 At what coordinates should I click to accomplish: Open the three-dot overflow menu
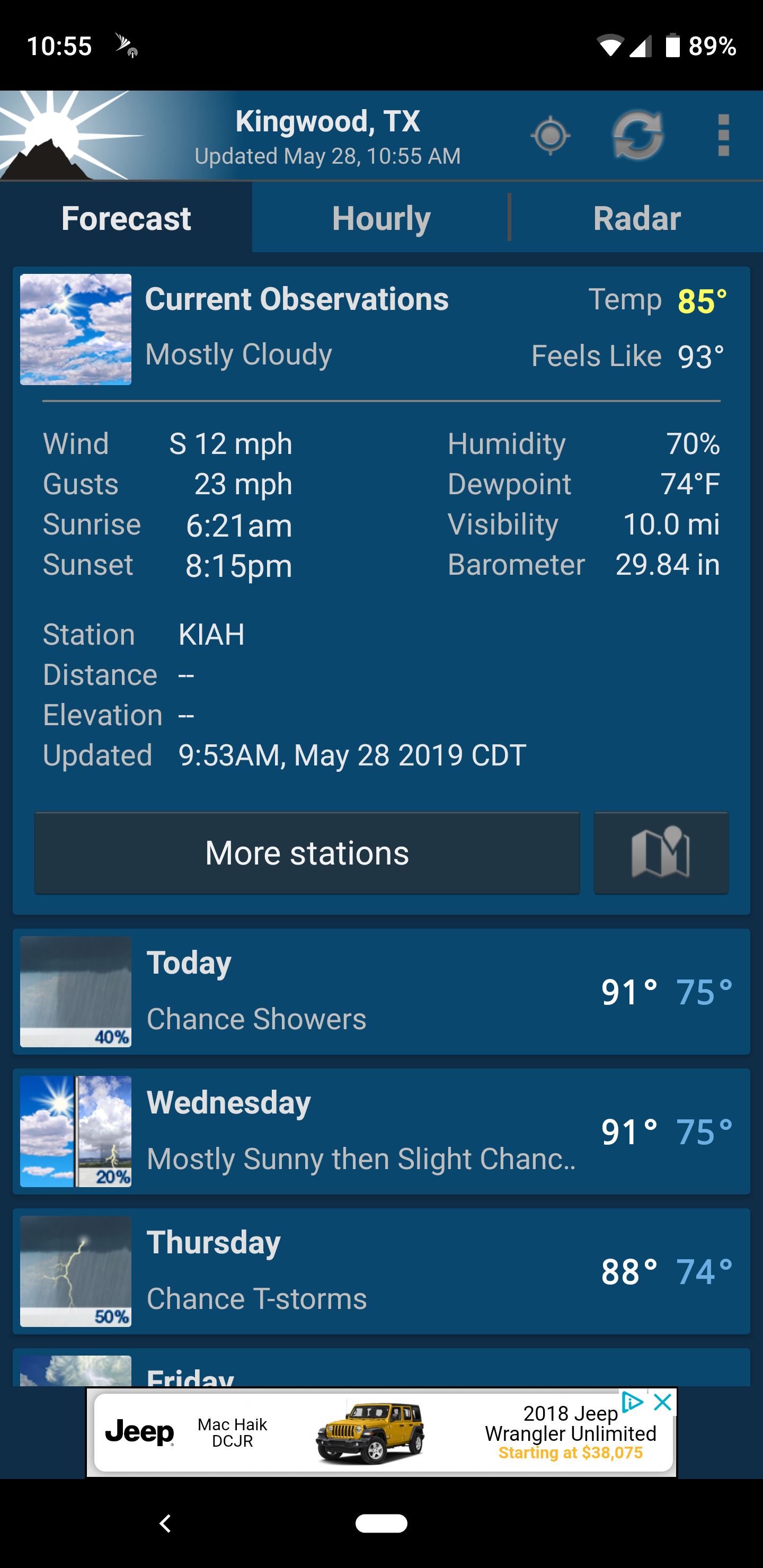[x=723, y=135]
